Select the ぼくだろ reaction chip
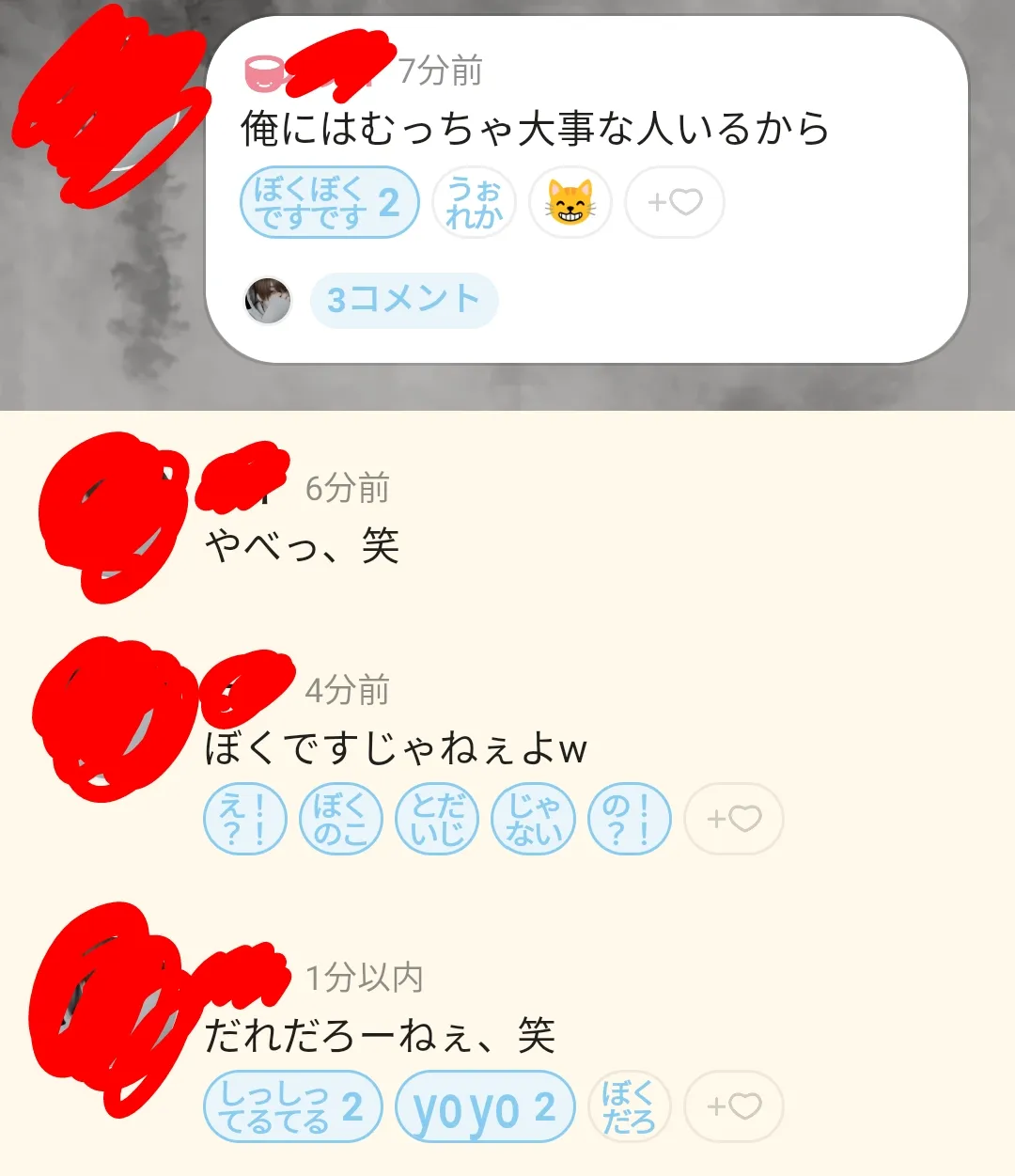The width and height of the screenshot is (1015, 1176). (628, 1106)
